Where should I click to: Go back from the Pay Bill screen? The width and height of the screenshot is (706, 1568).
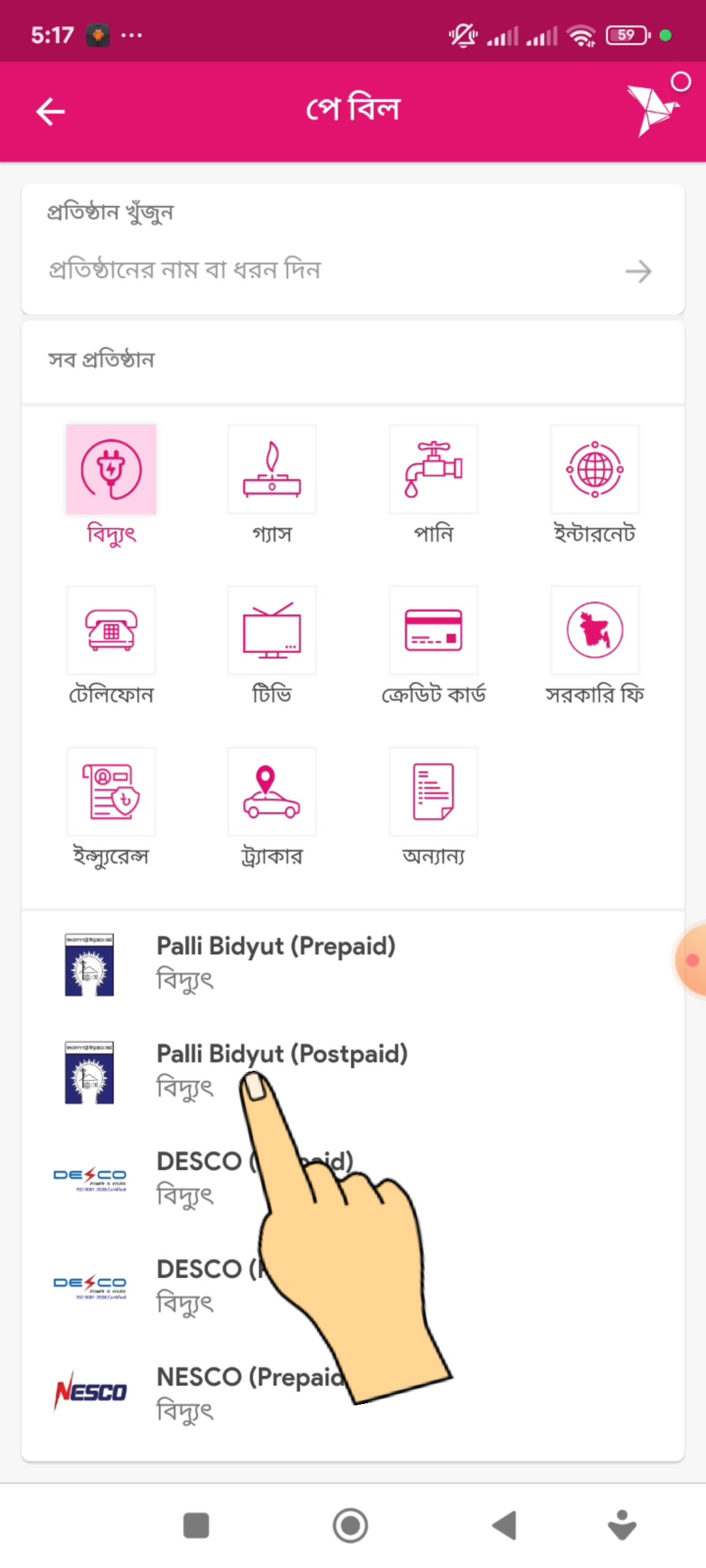pos(50,112)
